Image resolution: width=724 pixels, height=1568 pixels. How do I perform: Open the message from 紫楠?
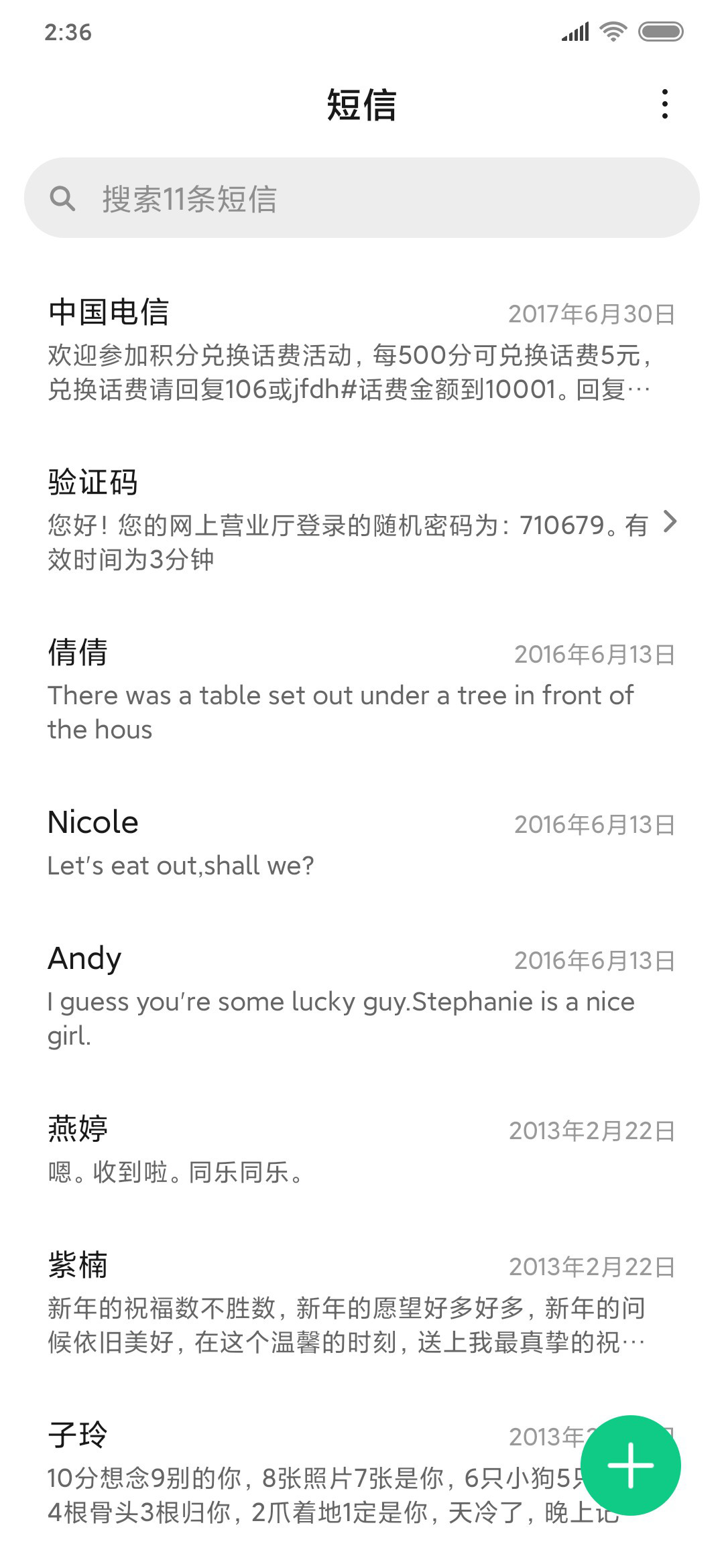click(362, 1303)
